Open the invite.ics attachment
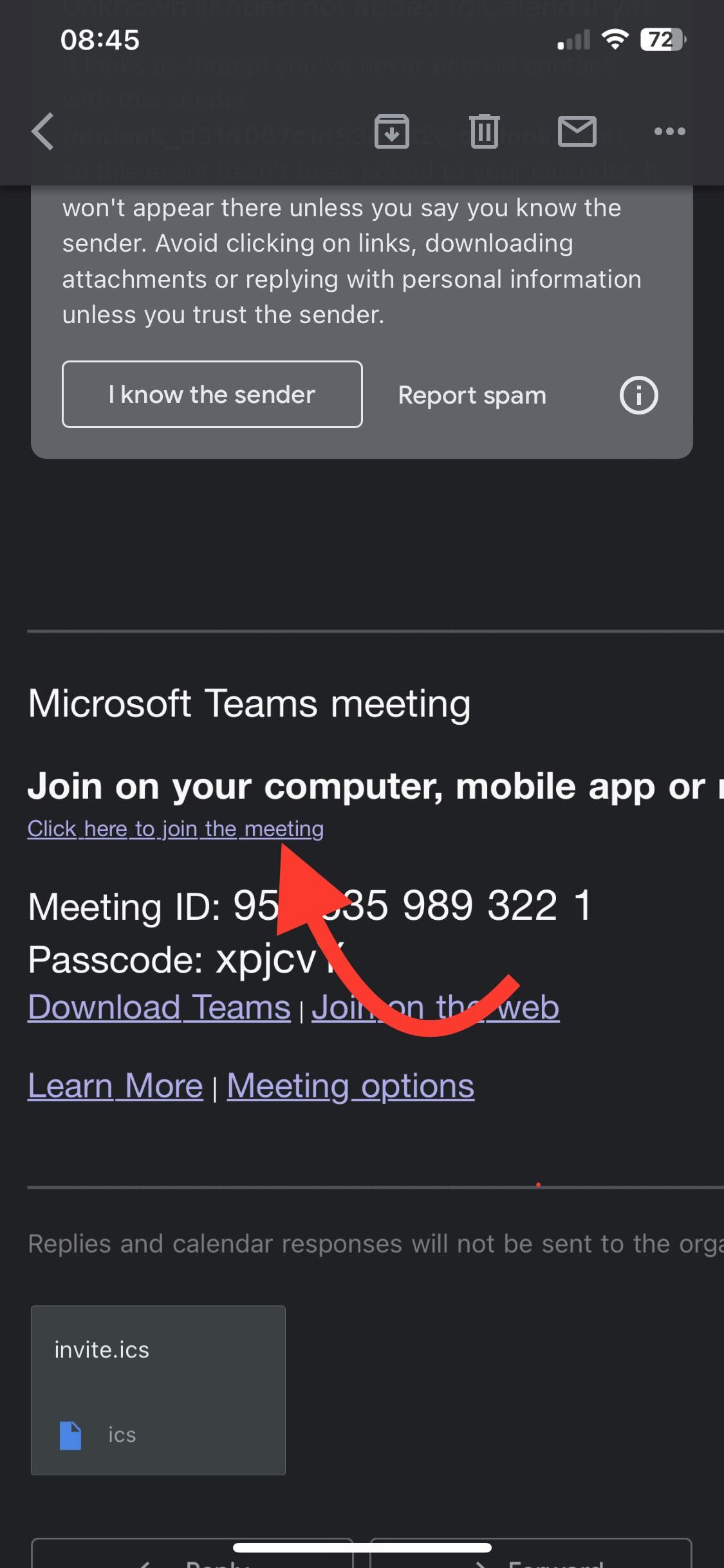Screen dimensions: 724x1568 [158, 1390]
